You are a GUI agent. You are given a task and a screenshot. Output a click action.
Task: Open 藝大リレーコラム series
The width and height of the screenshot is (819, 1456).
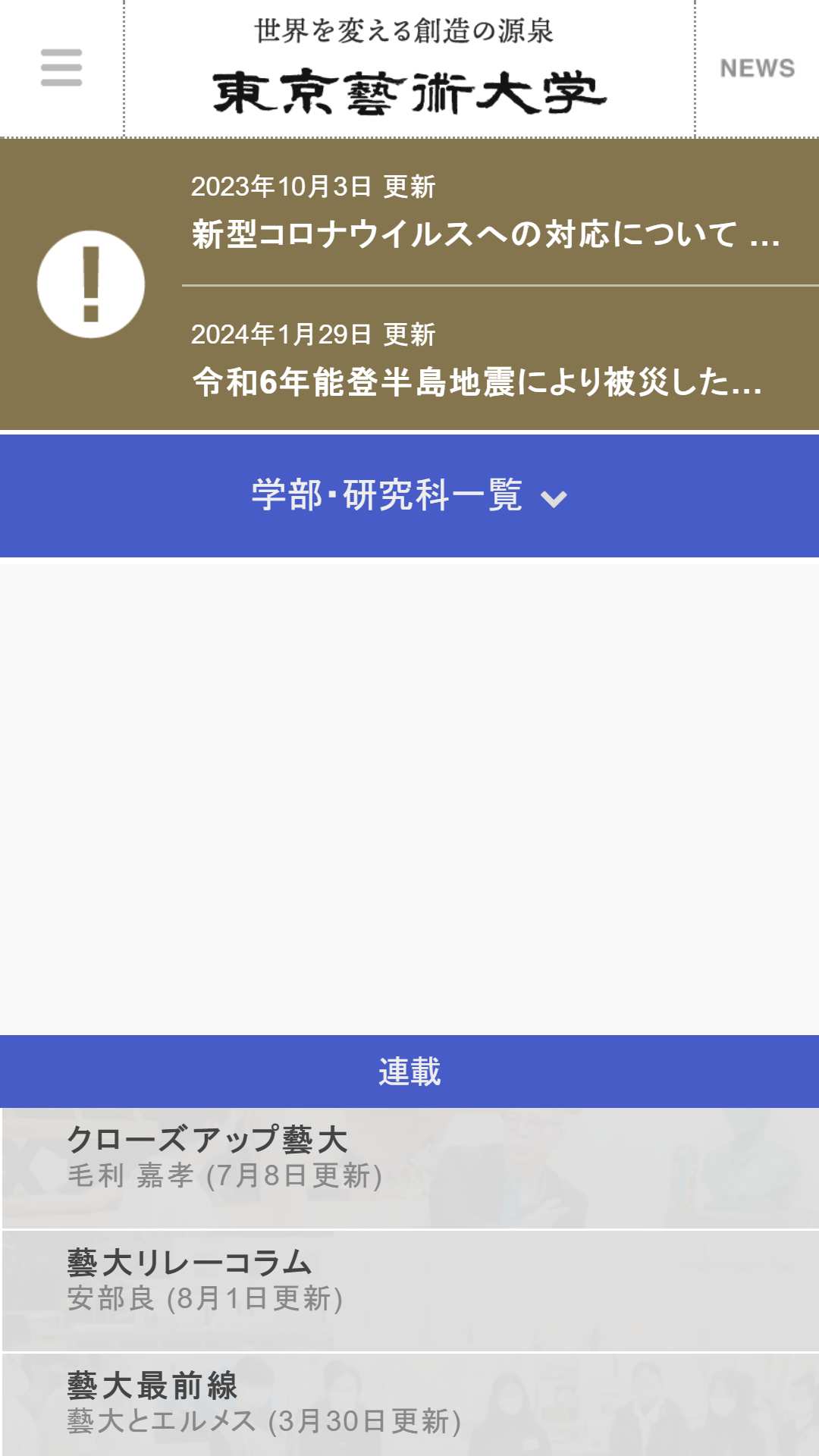tap(409, 1291)
